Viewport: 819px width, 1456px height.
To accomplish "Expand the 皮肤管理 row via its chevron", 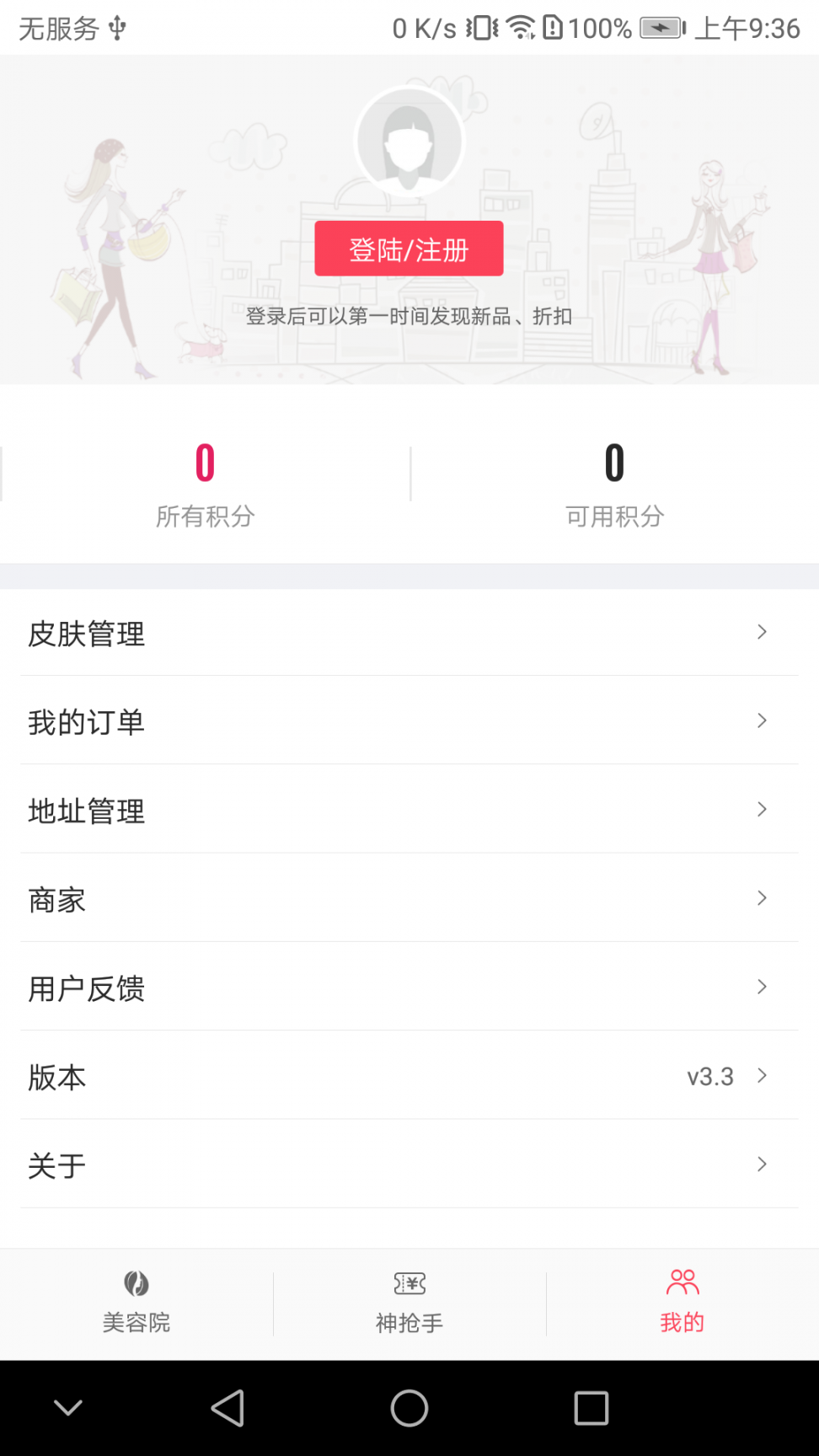I will click(x=761, y=632).
